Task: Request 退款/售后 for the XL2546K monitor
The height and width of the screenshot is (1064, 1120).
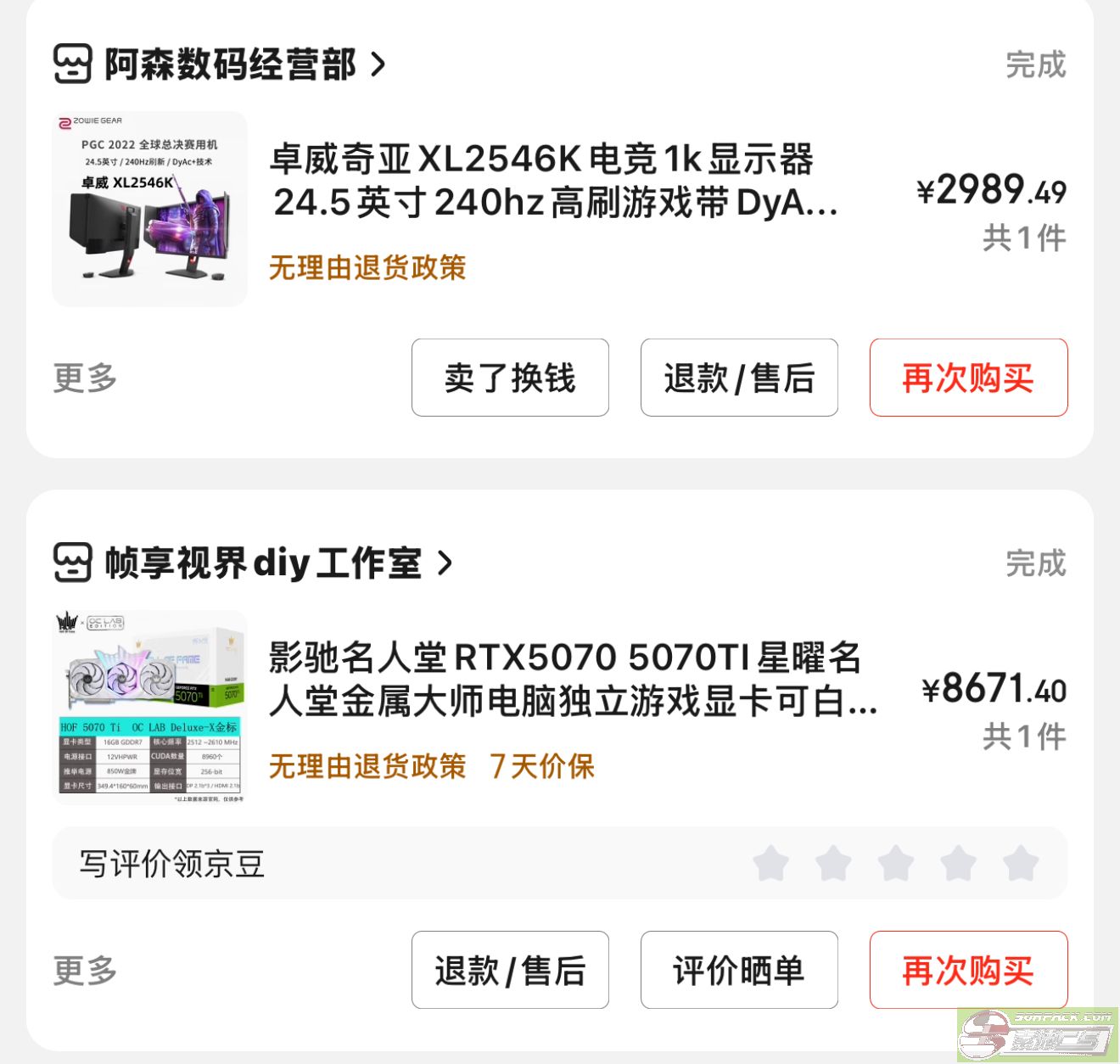Action: [739, 378]
